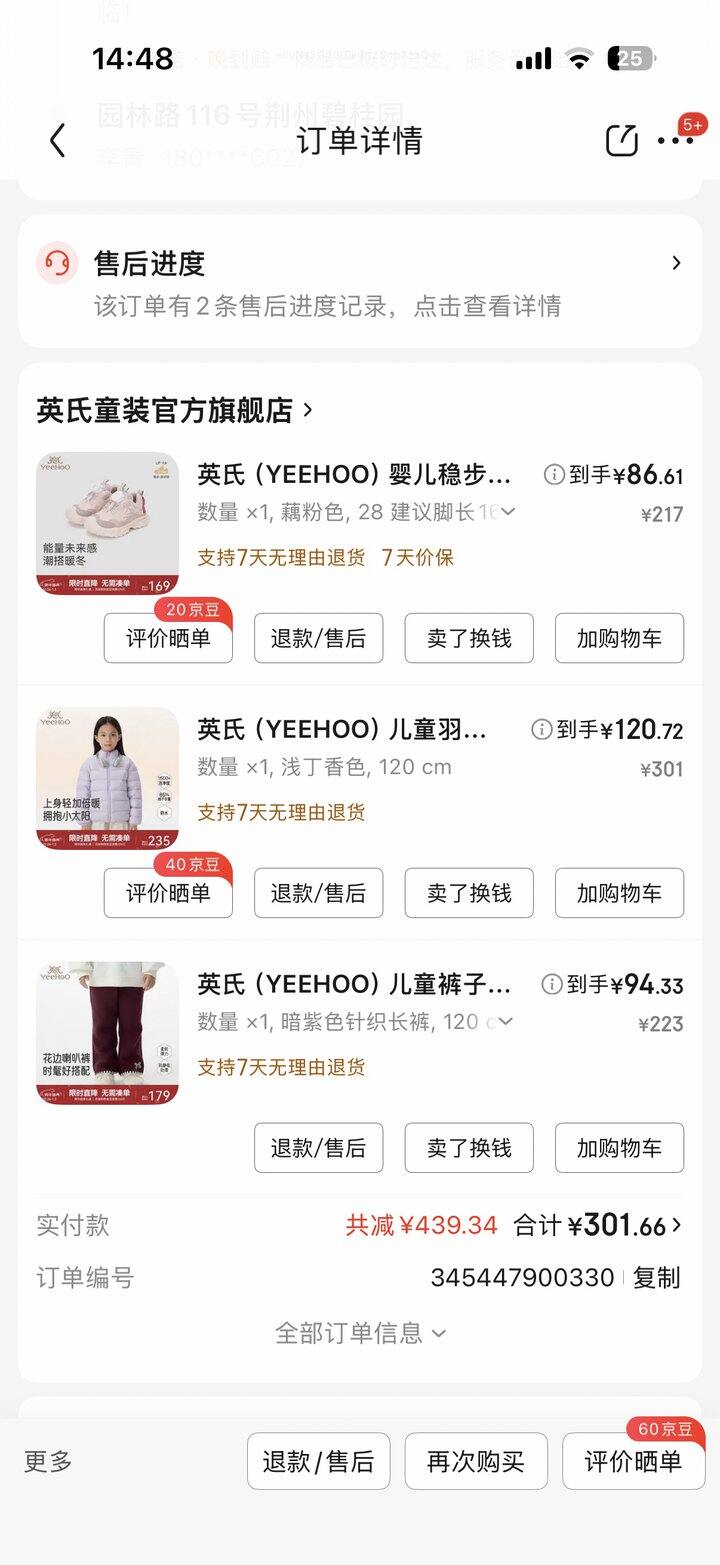This screenshot has width=720, height=1565.
Task: Open the three-dot overflow menu
Action: click(x=675, y=140)
